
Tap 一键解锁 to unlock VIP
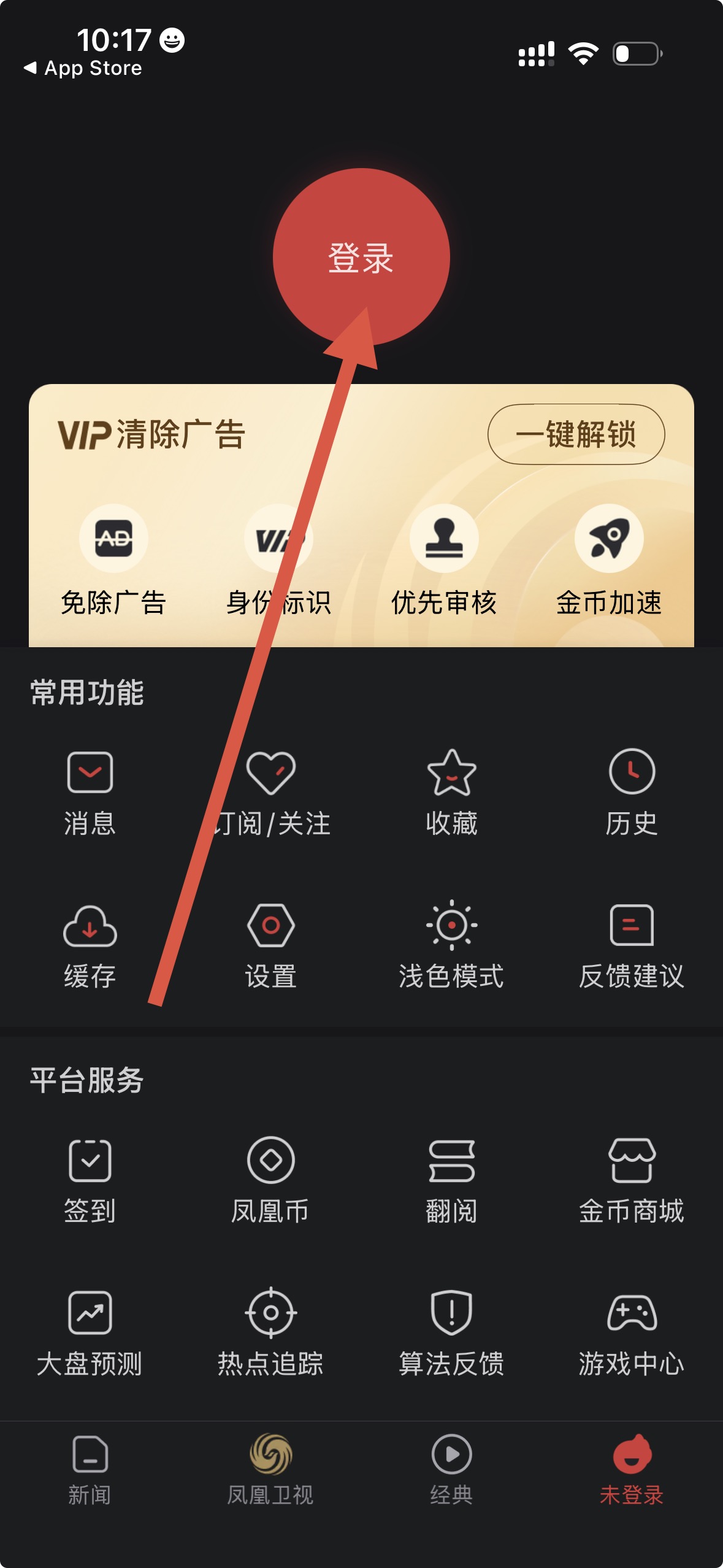point(576,434)
